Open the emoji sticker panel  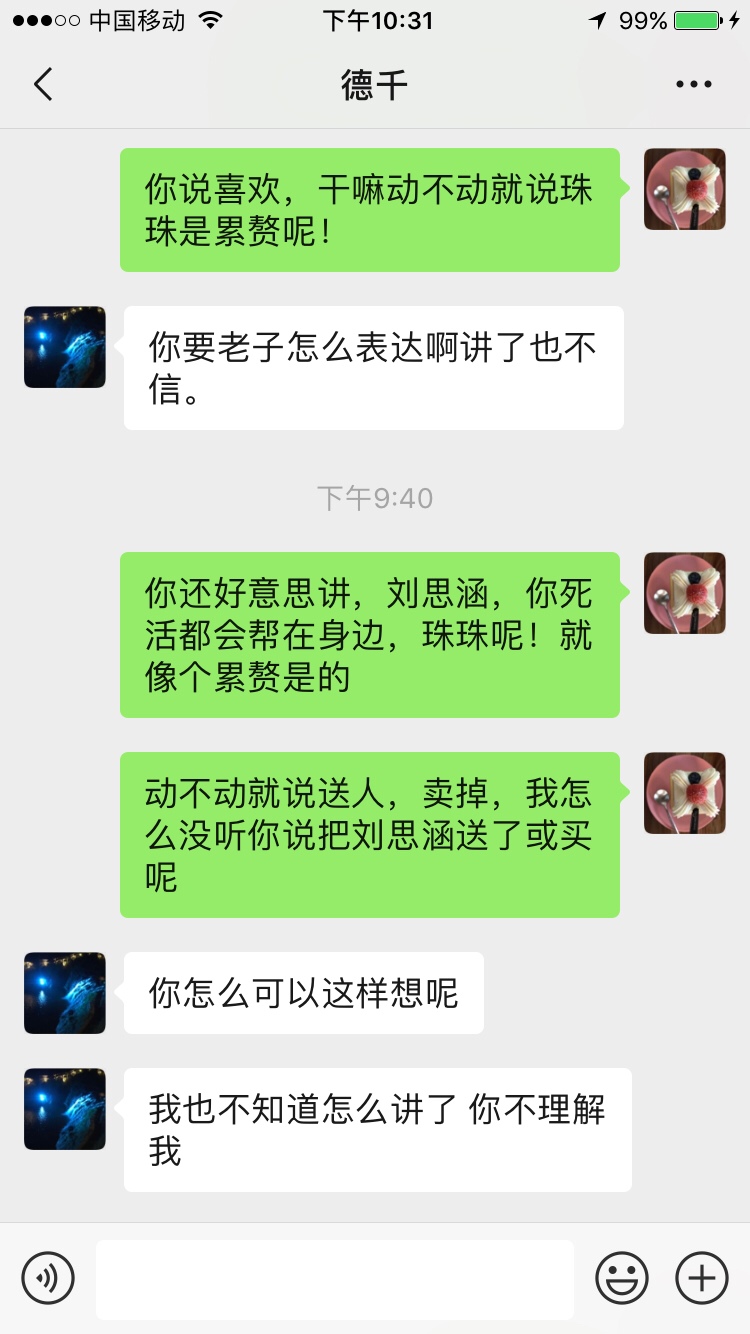622,1278
